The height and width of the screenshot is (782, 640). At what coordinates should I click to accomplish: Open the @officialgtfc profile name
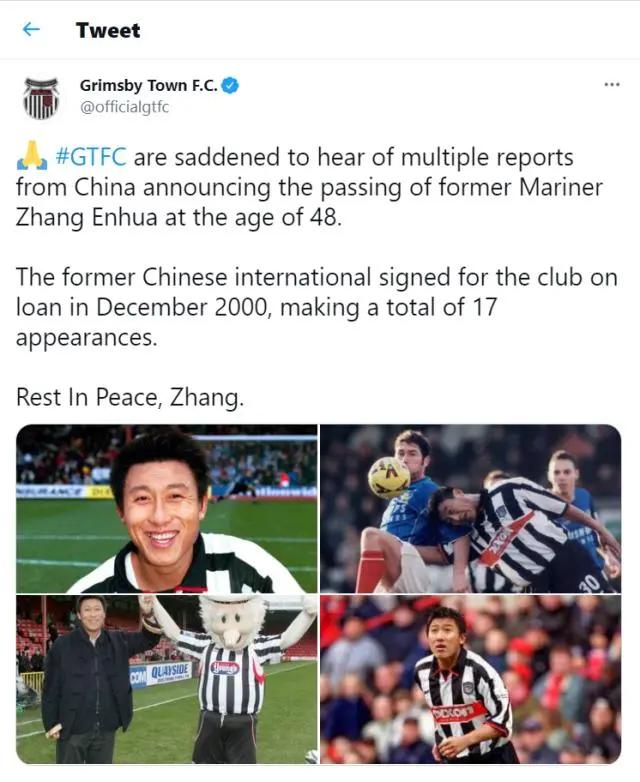pyautogui.click(x=124, y=107)
